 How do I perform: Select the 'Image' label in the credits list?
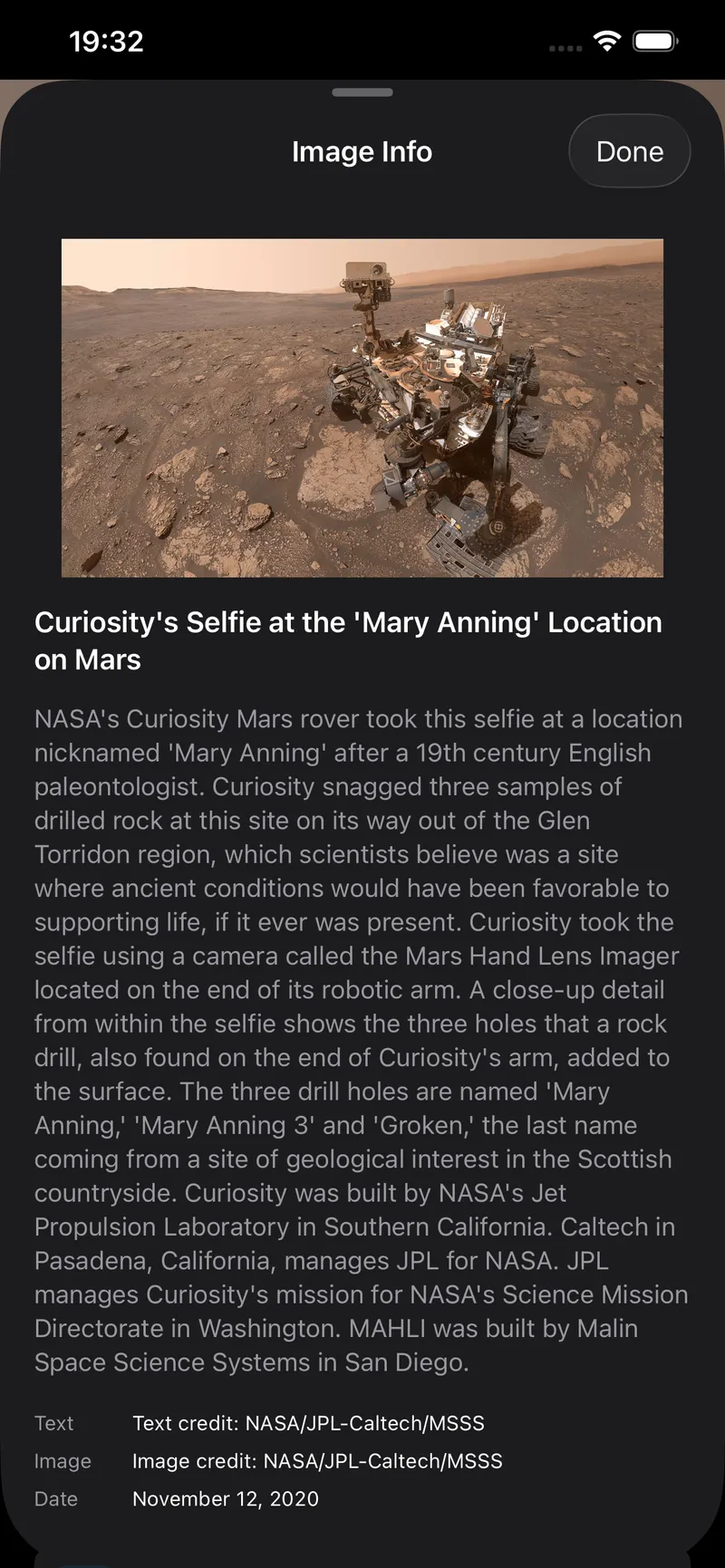[63, 1460]
